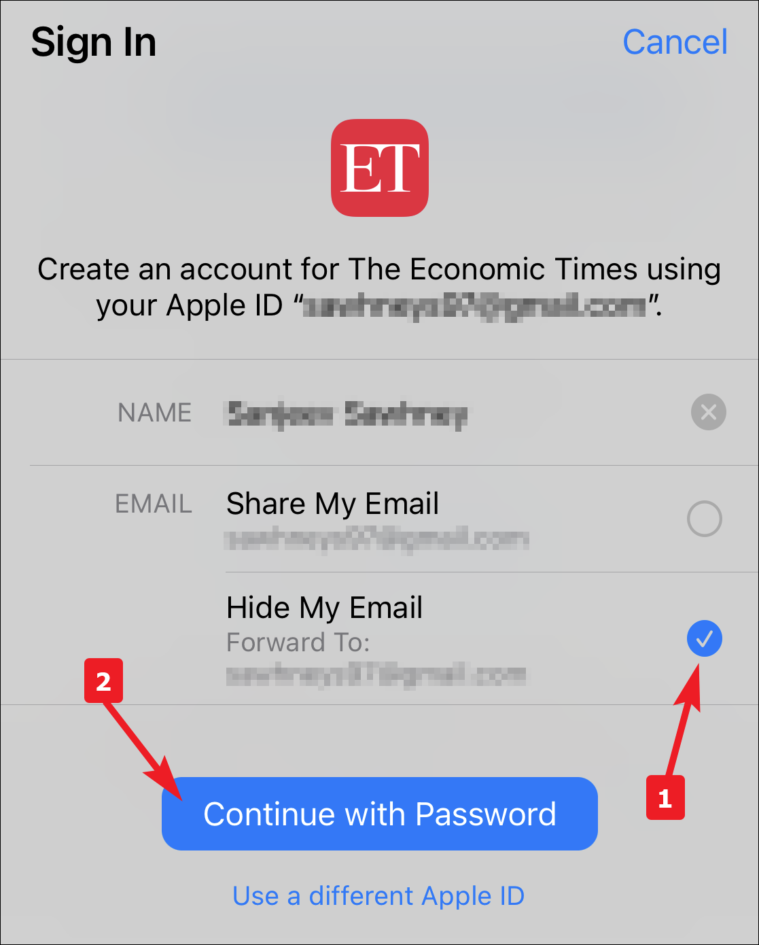Screen dimensions: 759x945
Task: Use a different Apple ID
Action: tap(378, 895)
